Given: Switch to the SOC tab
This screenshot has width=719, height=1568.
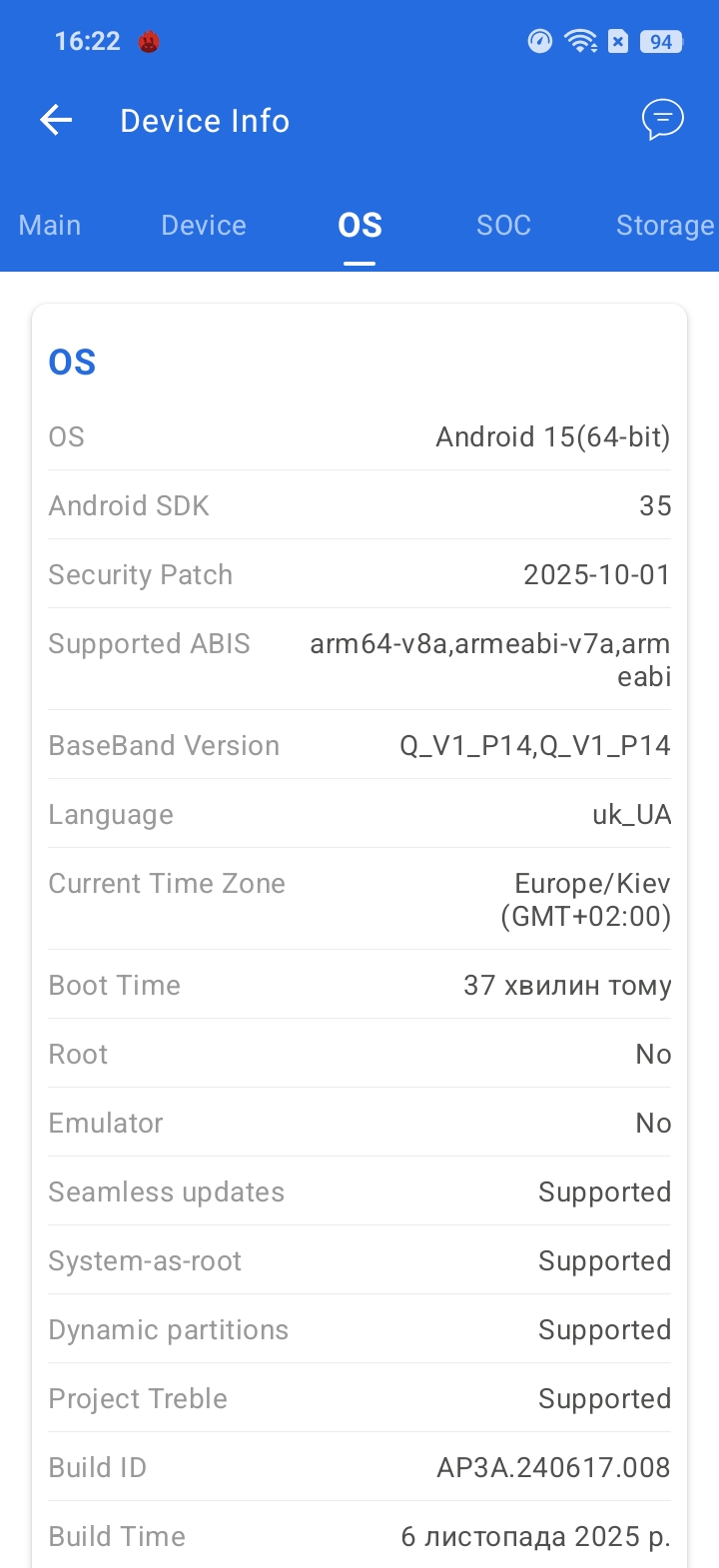Looking at the screenshot, I should pos(503,226).
